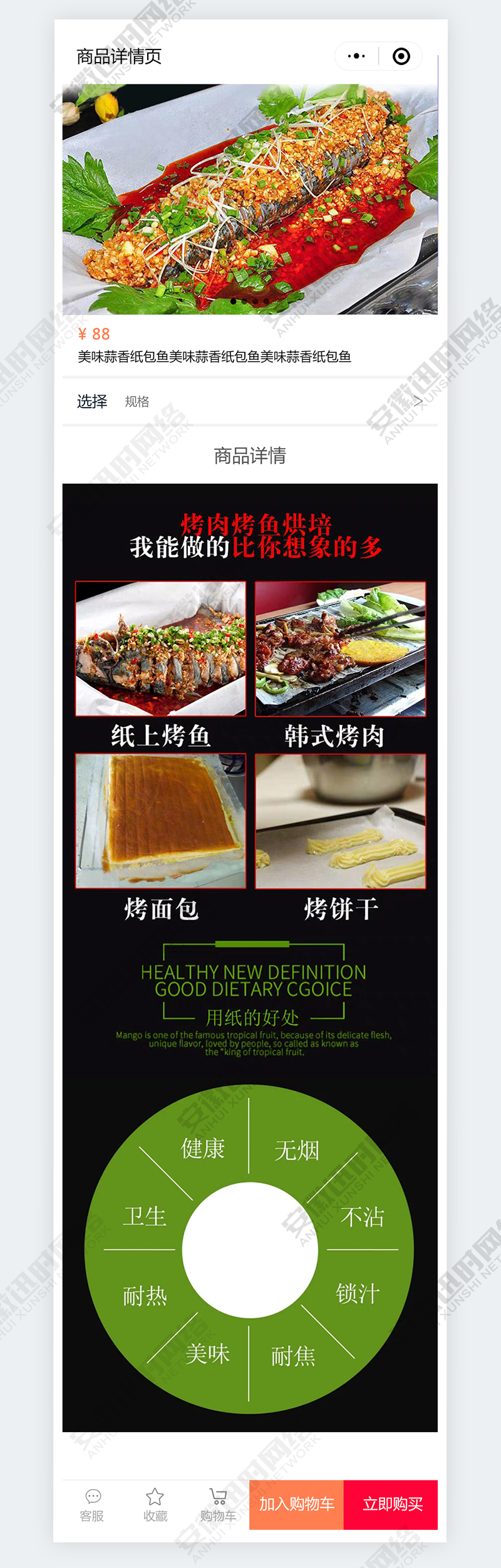The width and height of the screenshot is (501, 1568).
Task: Open the mini program's three-dot menu
Action: pos(356,56)
